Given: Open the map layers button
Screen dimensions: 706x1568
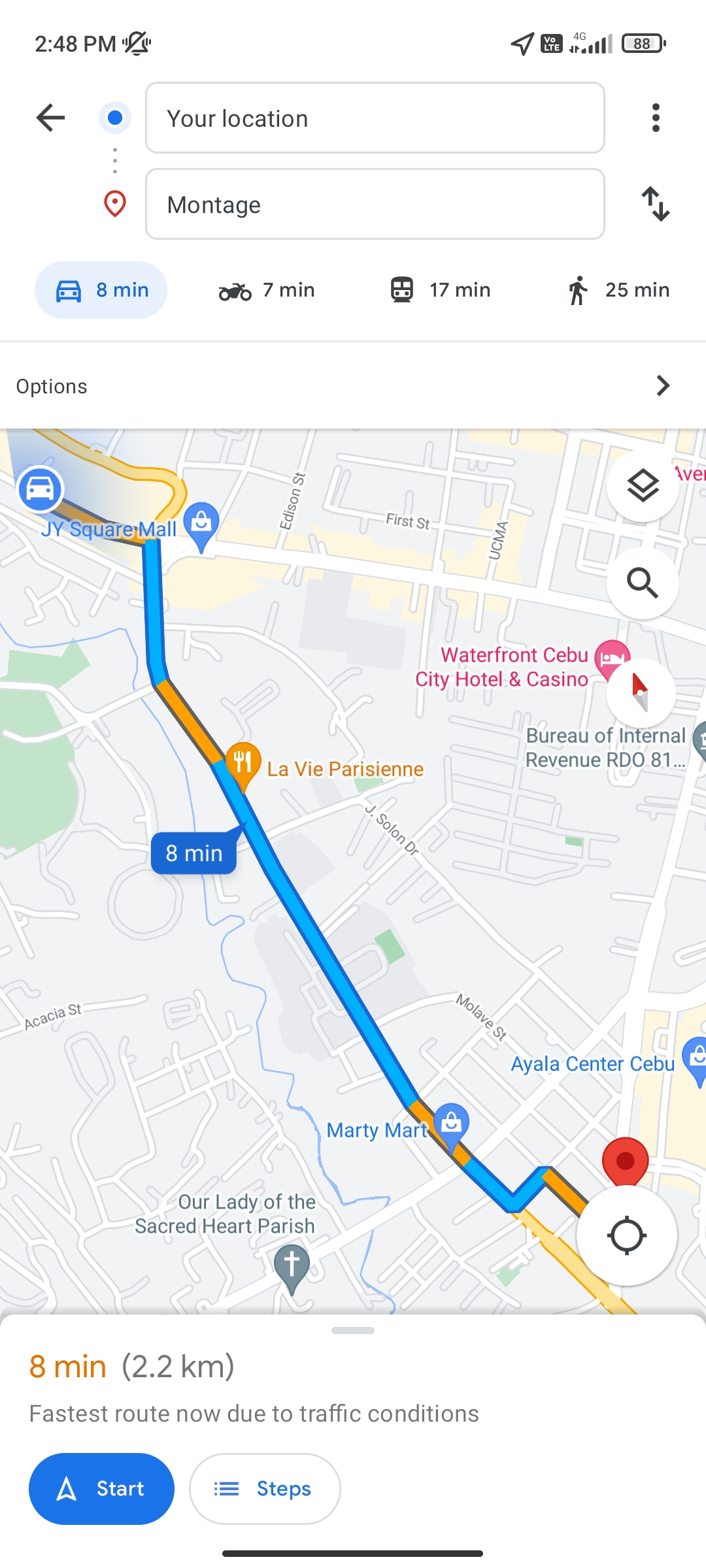Looking at the screenshot, I should [643, 485].
